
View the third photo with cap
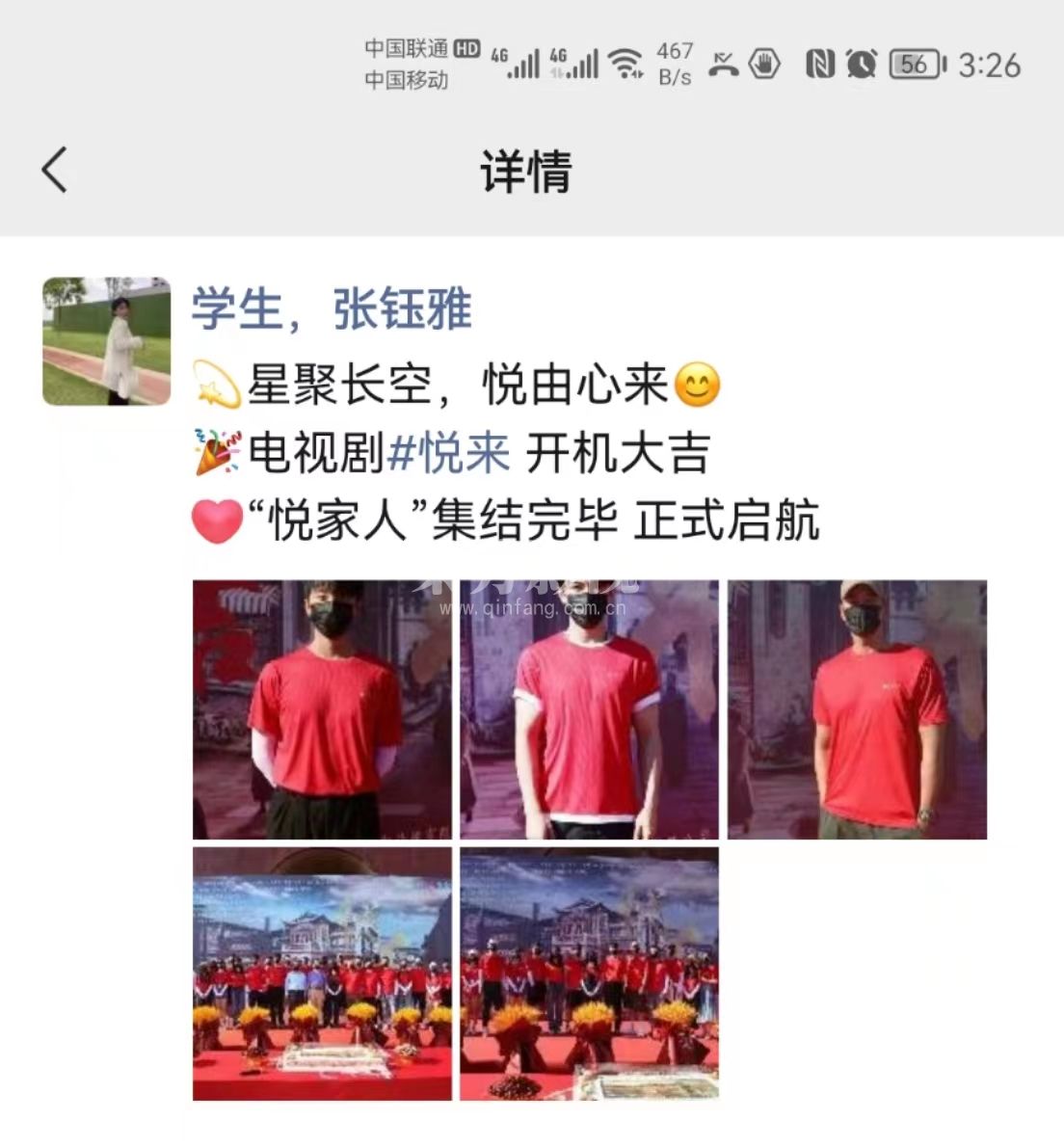tap(857, 709)
